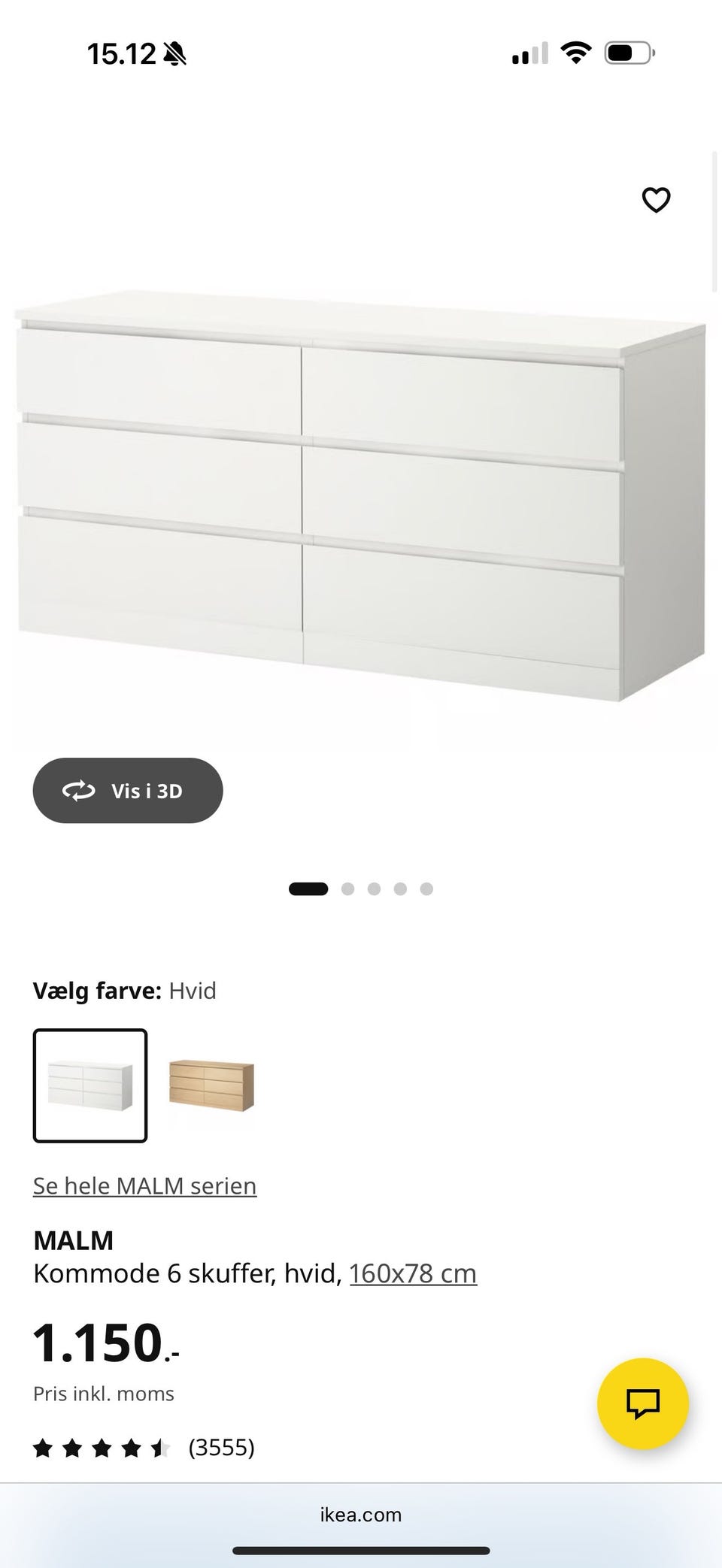The width and height of the screenshot is (722, 1568).
Task: Add the MALM dresser to favorites
Action: click(x=656, y=200)
